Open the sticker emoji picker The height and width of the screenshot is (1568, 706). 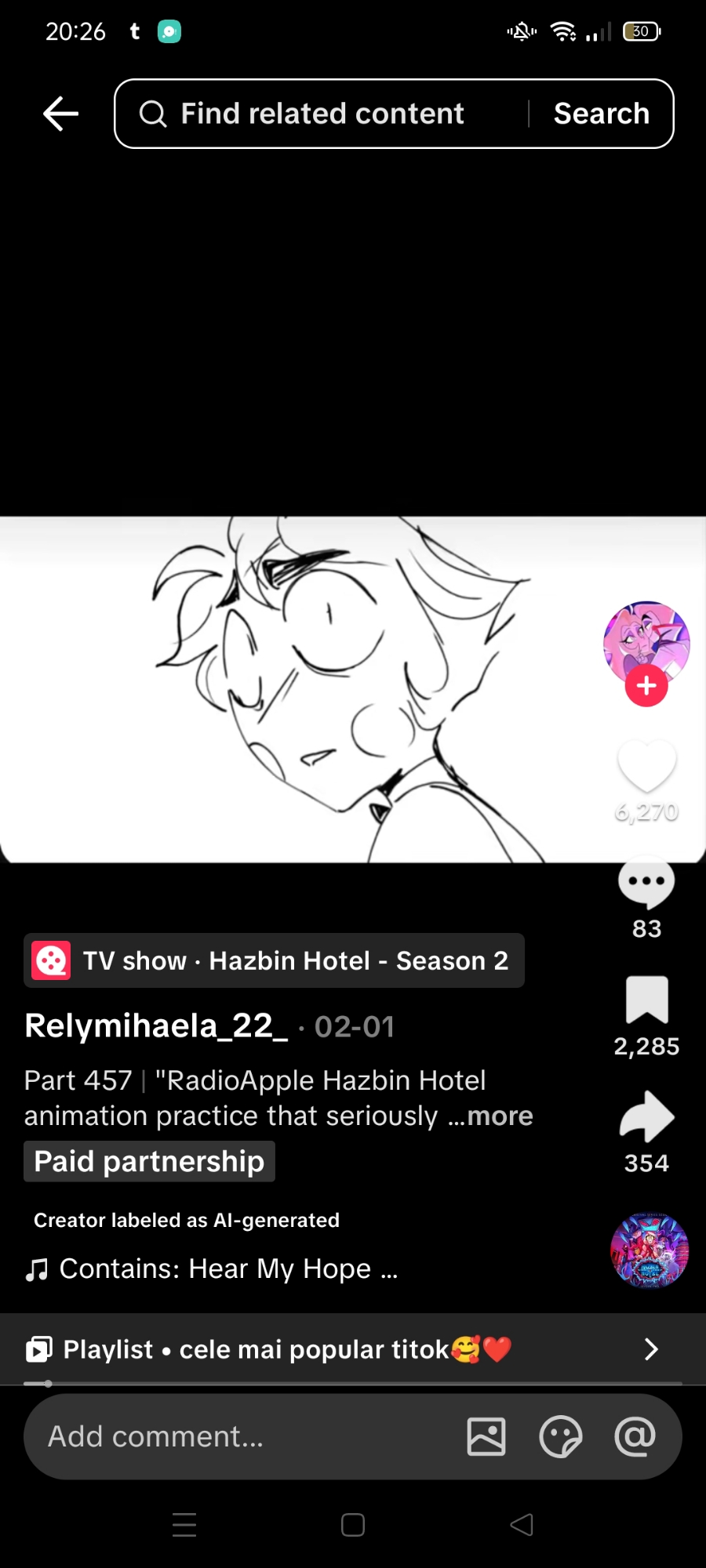point(560,1436)
